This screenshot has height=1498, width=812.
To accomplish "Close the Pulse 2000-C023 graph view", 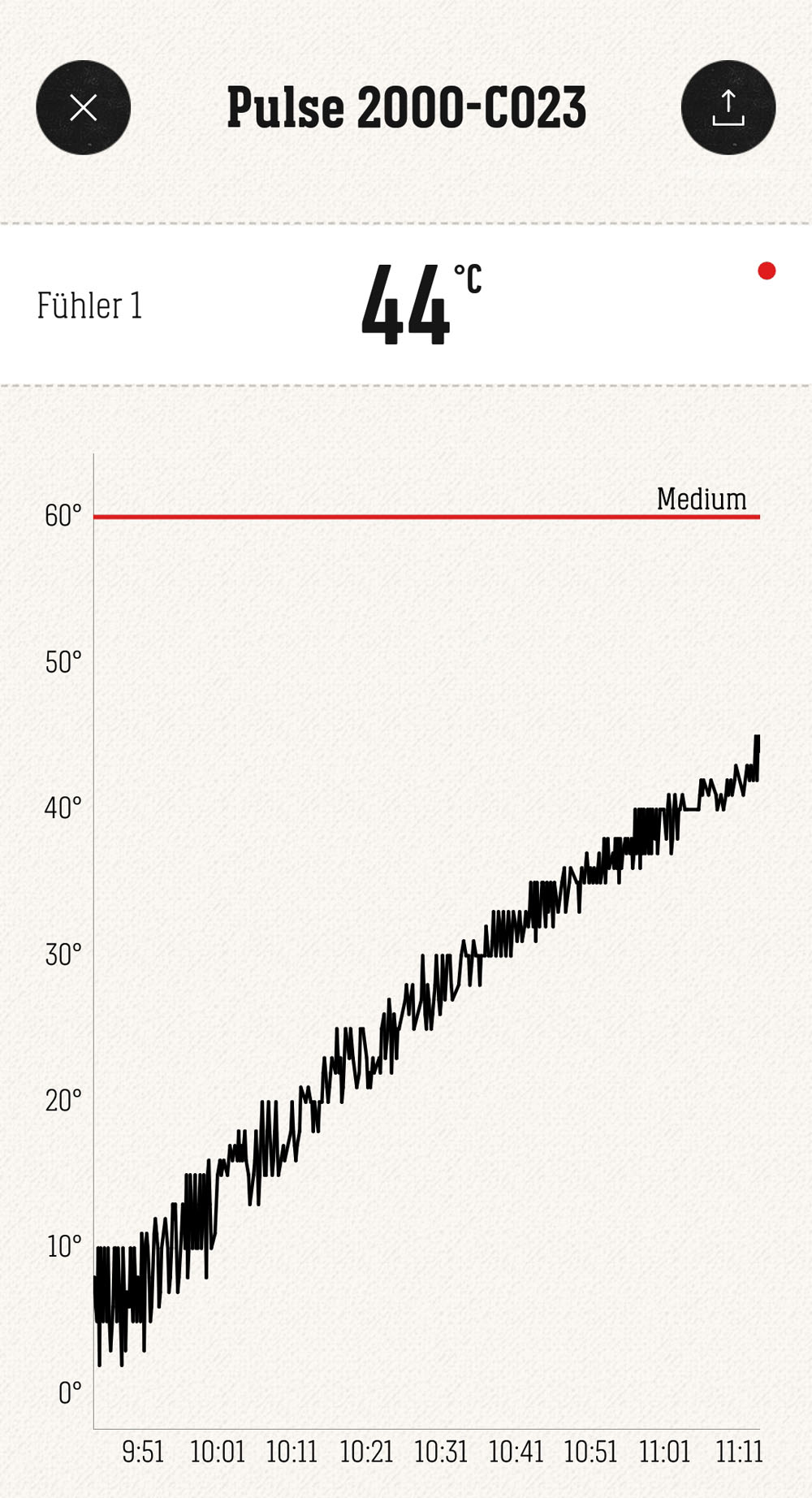I will [84, 107].
